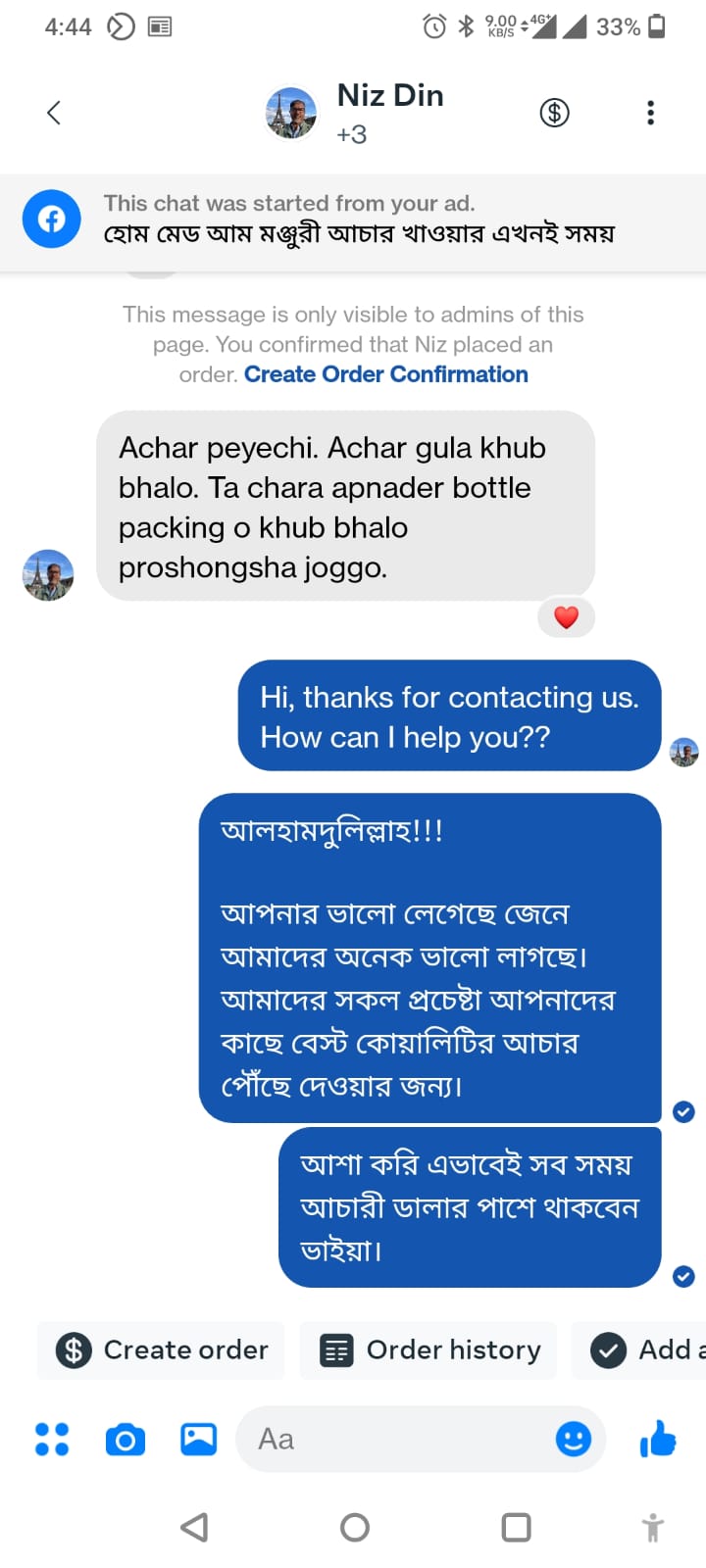Tap the dollar payment icon in header
The height and width of the screenshot is (1568, 706).
click(x=554, y=113)
